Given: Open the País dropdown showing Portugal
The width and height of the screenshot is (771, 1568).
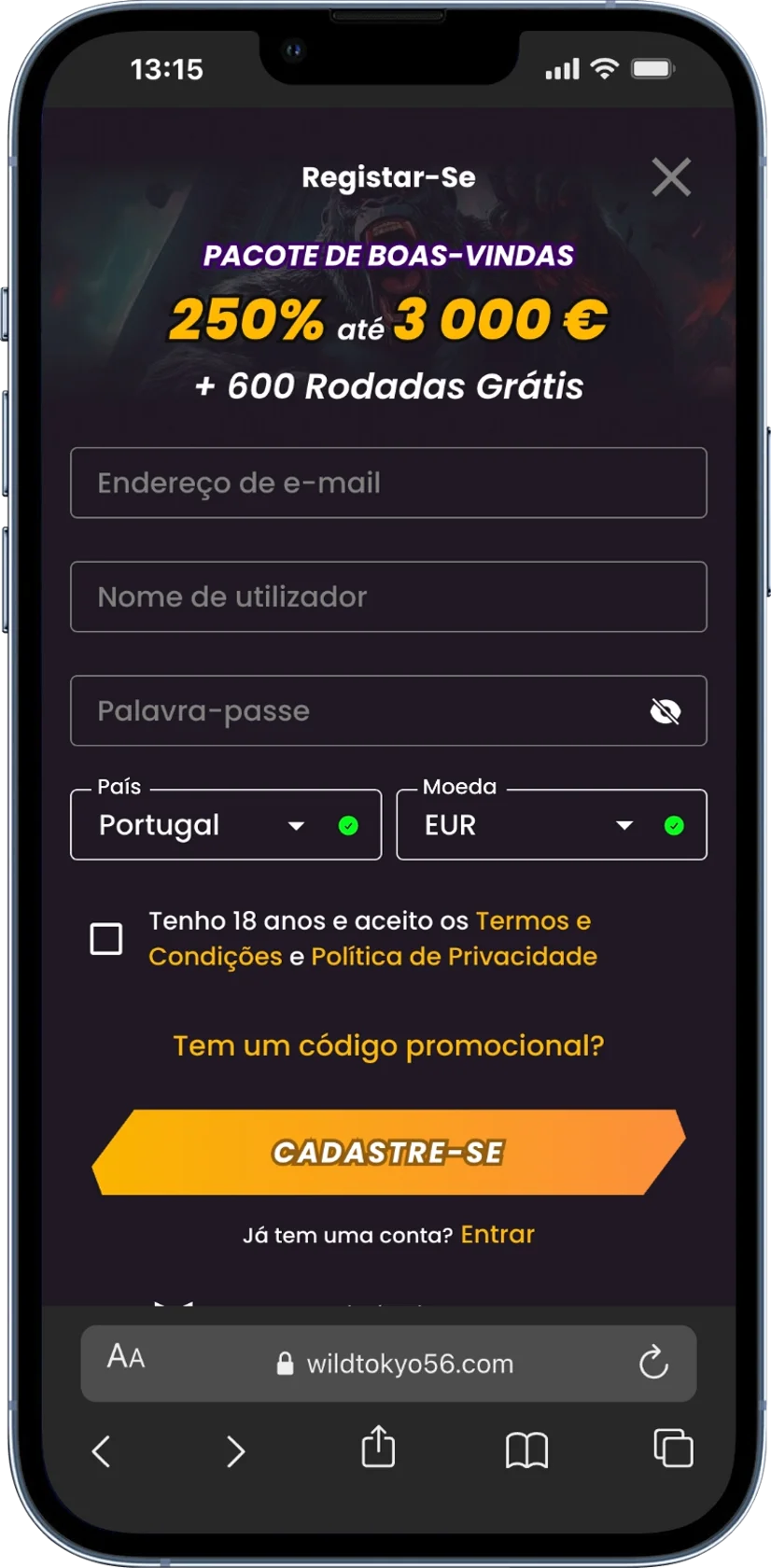Looking at the screenshot, I should pos(225,825).
